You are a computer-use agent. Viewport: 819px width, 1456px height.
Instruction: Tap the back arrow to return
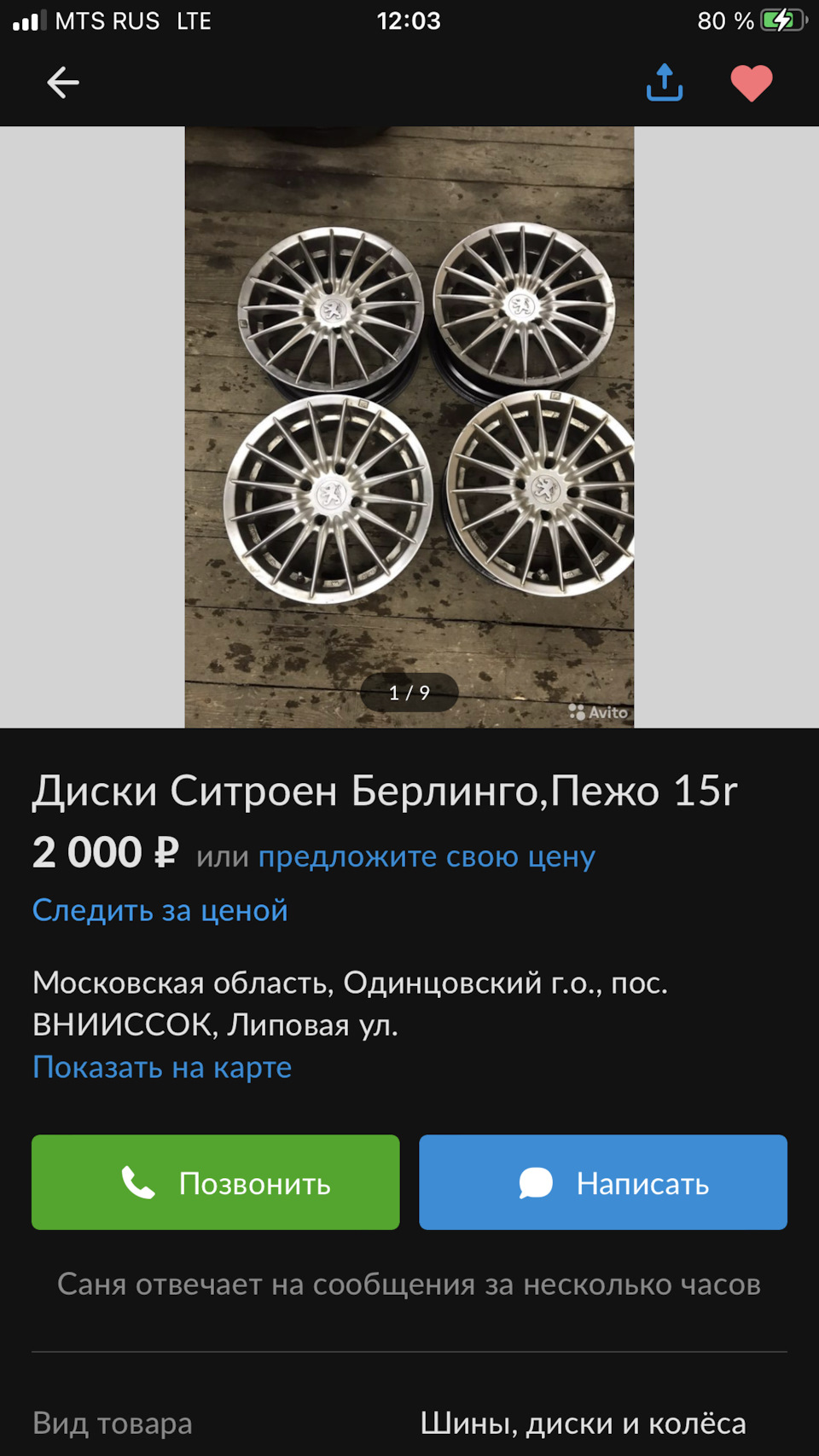pos(61,82)
